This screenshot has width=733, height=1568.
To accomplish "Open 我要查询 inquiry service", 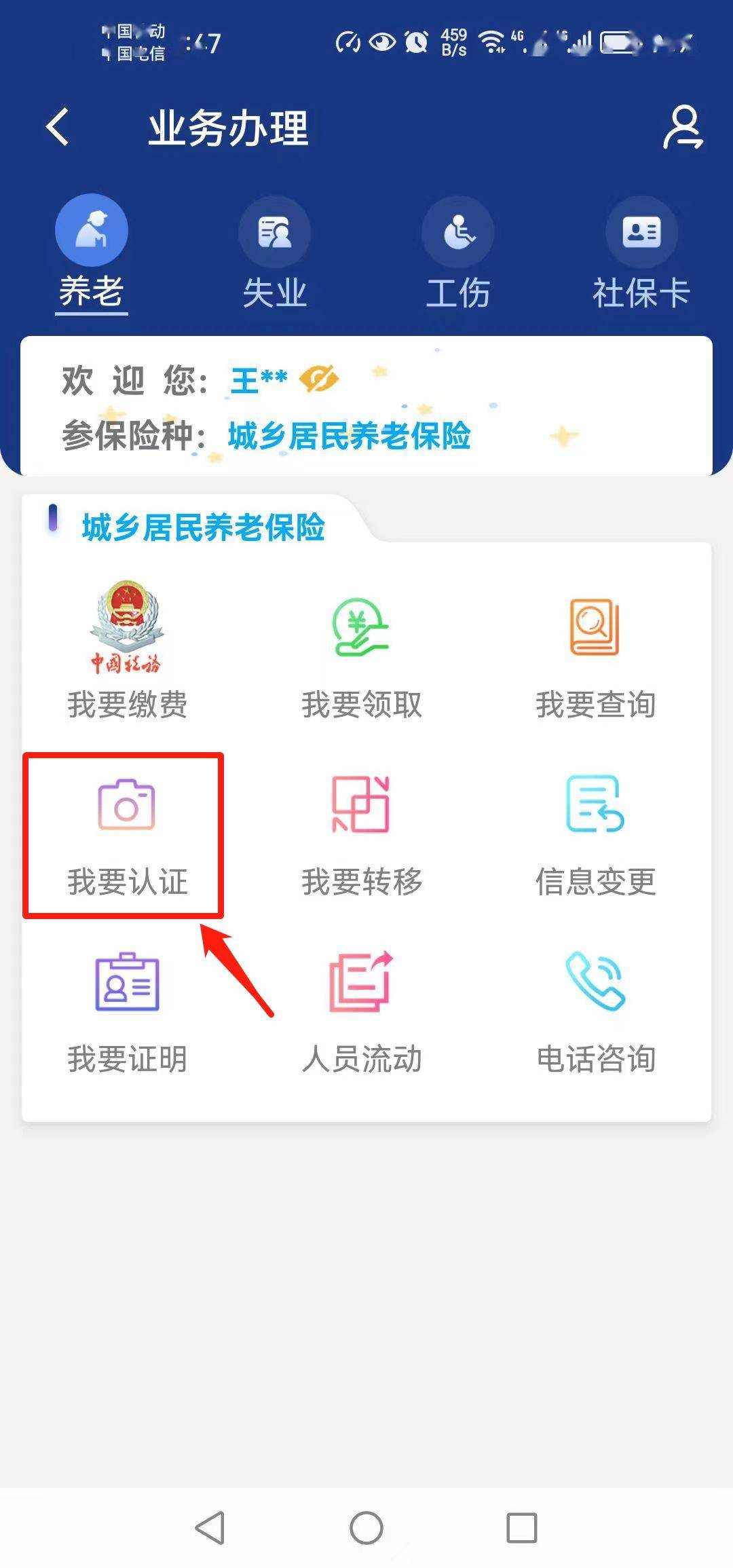I will tap(595, 656).
